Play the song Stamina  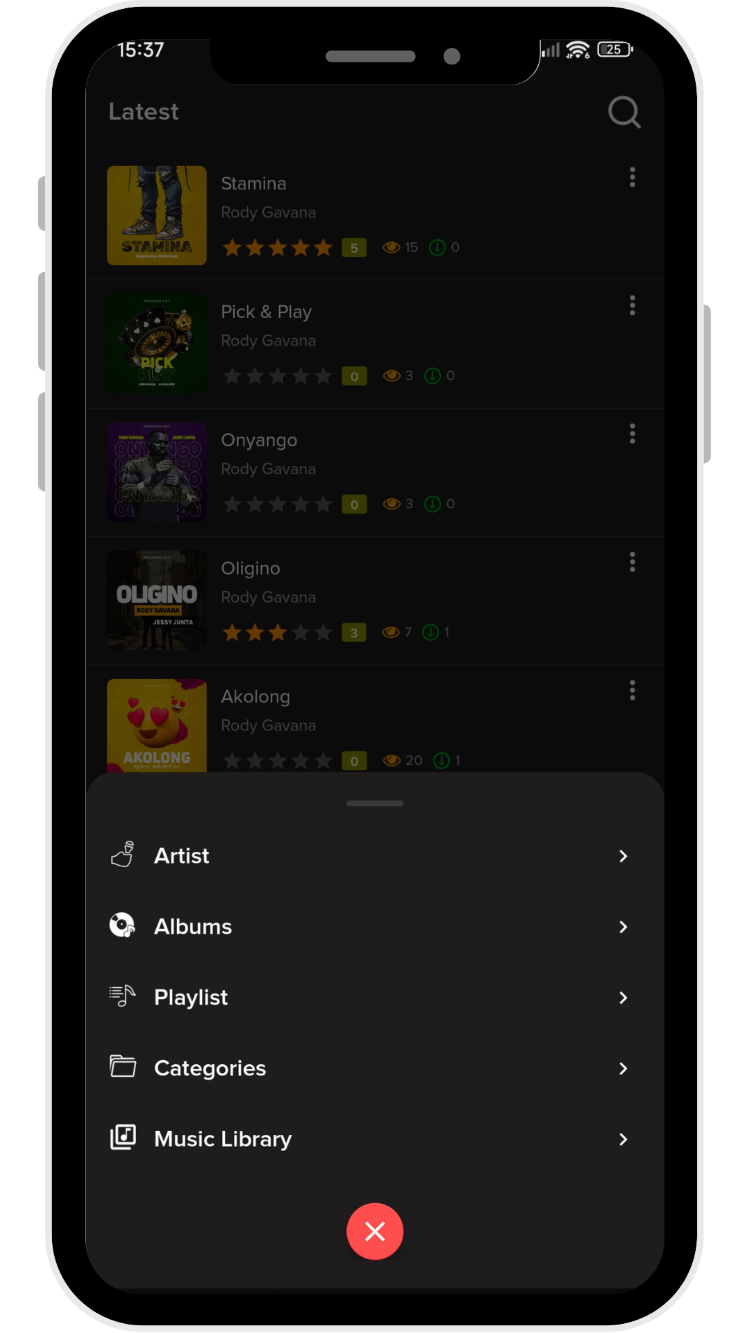[x=253, y=184]
